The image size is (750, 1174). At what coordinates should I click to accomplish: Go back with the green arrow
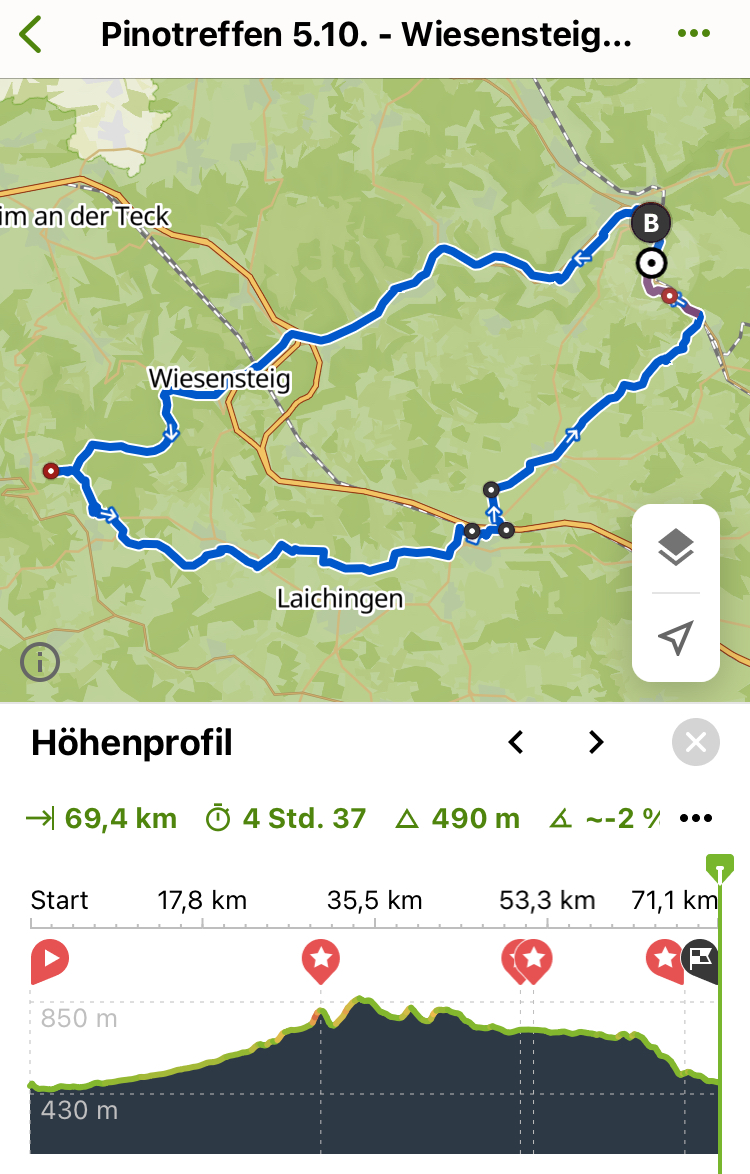[x=31, y=34]
